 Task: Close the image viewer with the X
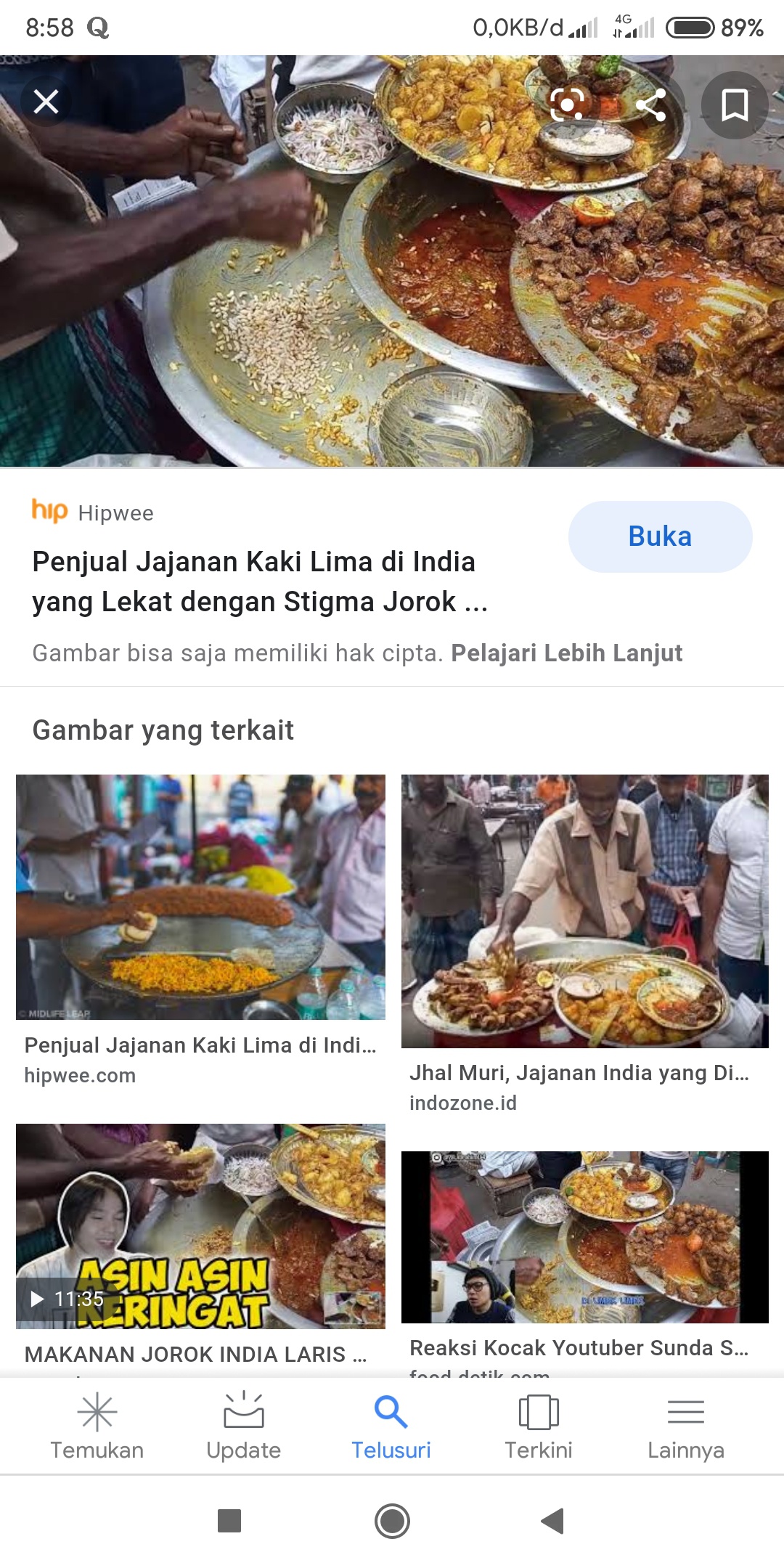[x=46, y=101]
